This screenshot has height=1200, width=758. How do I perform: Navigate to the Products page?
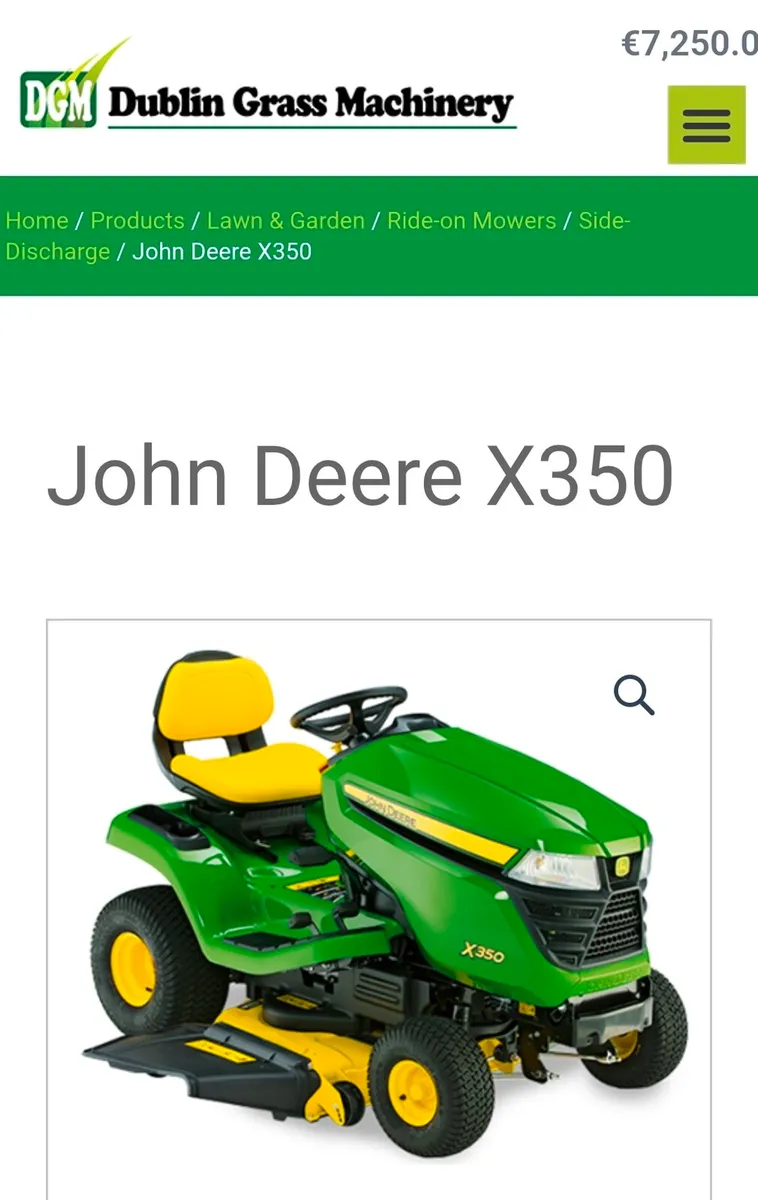(x=137, y=220)
